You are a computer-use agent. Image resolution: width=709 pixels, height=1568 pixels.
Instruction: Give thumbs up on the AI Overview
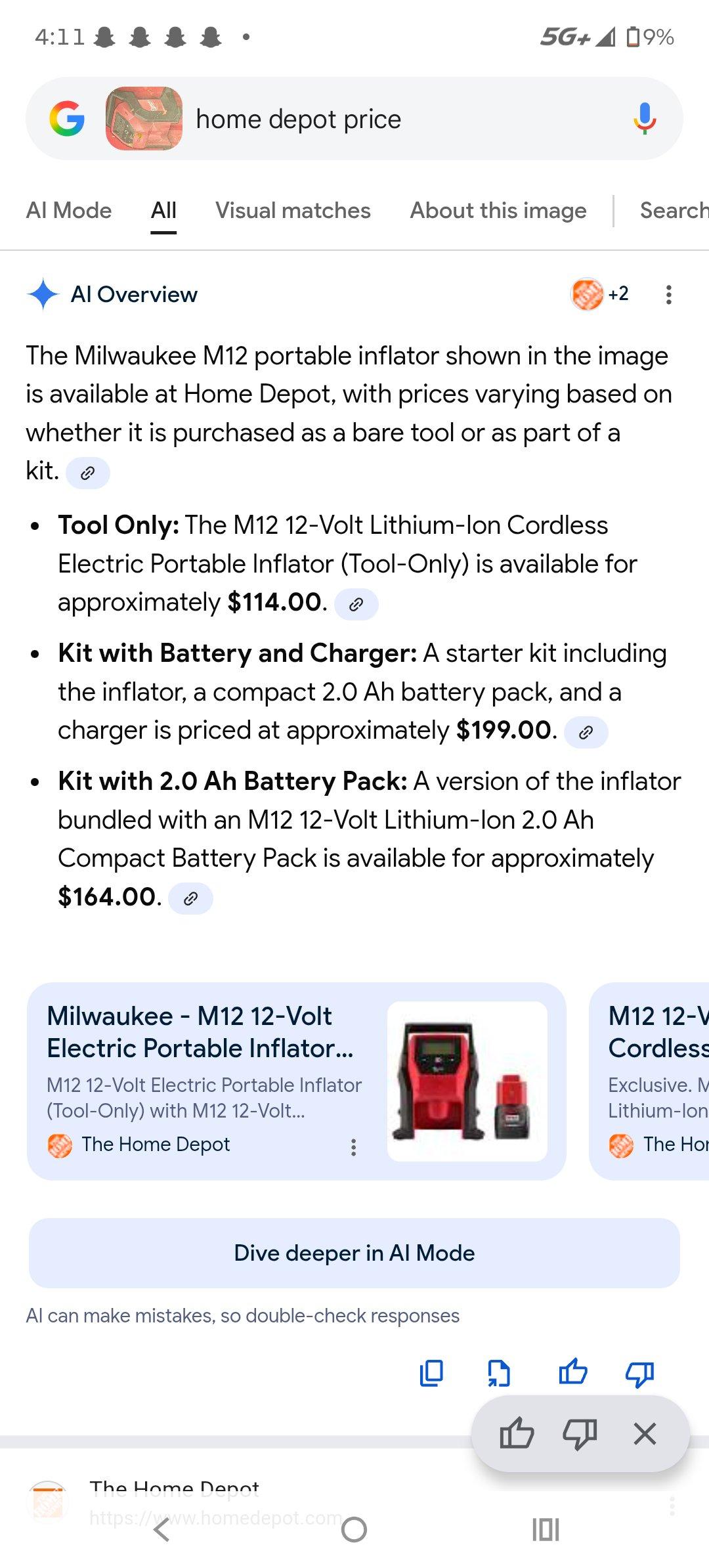pos(572,1373)
